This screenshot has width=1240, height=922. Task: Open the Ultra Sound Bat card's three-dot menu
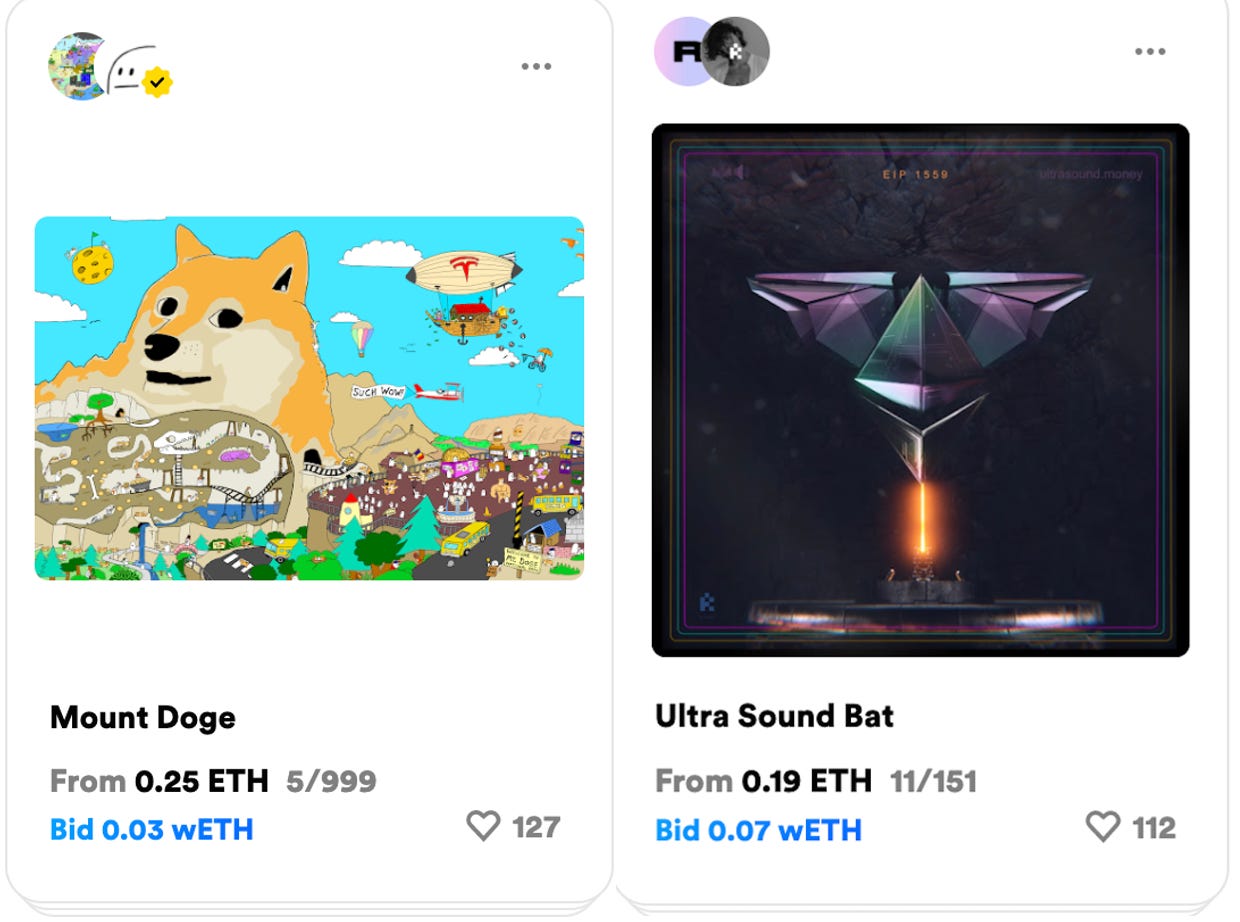[x=1149, y=52]
